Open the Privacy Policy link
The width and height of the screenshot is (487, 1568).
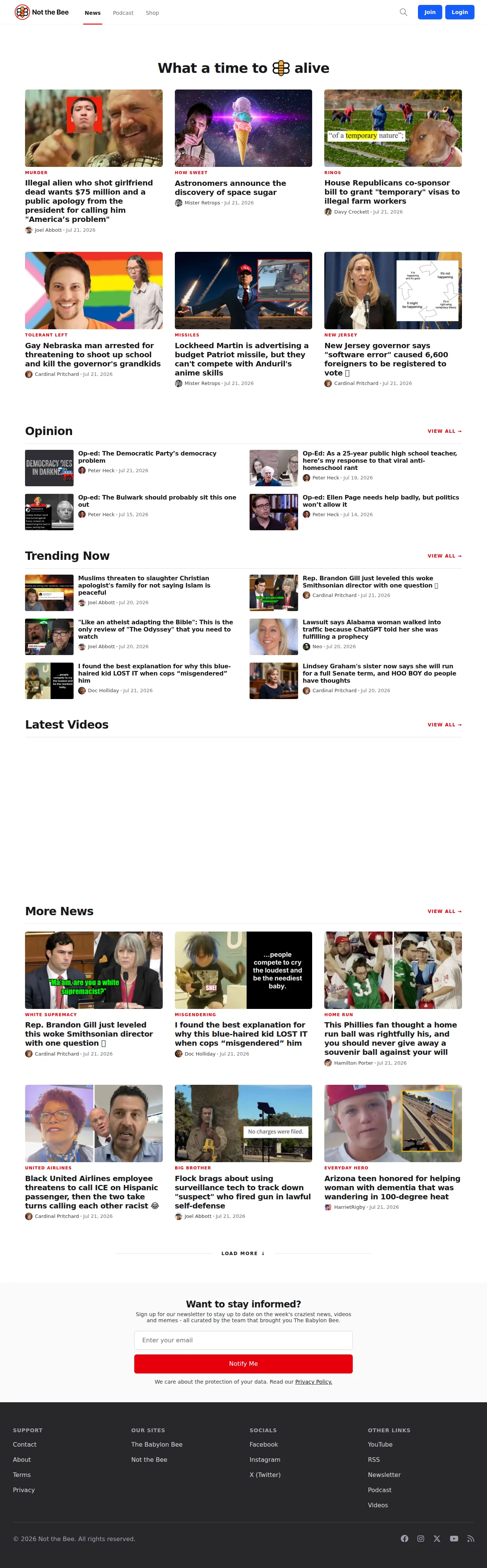(x=314, y=1382)
